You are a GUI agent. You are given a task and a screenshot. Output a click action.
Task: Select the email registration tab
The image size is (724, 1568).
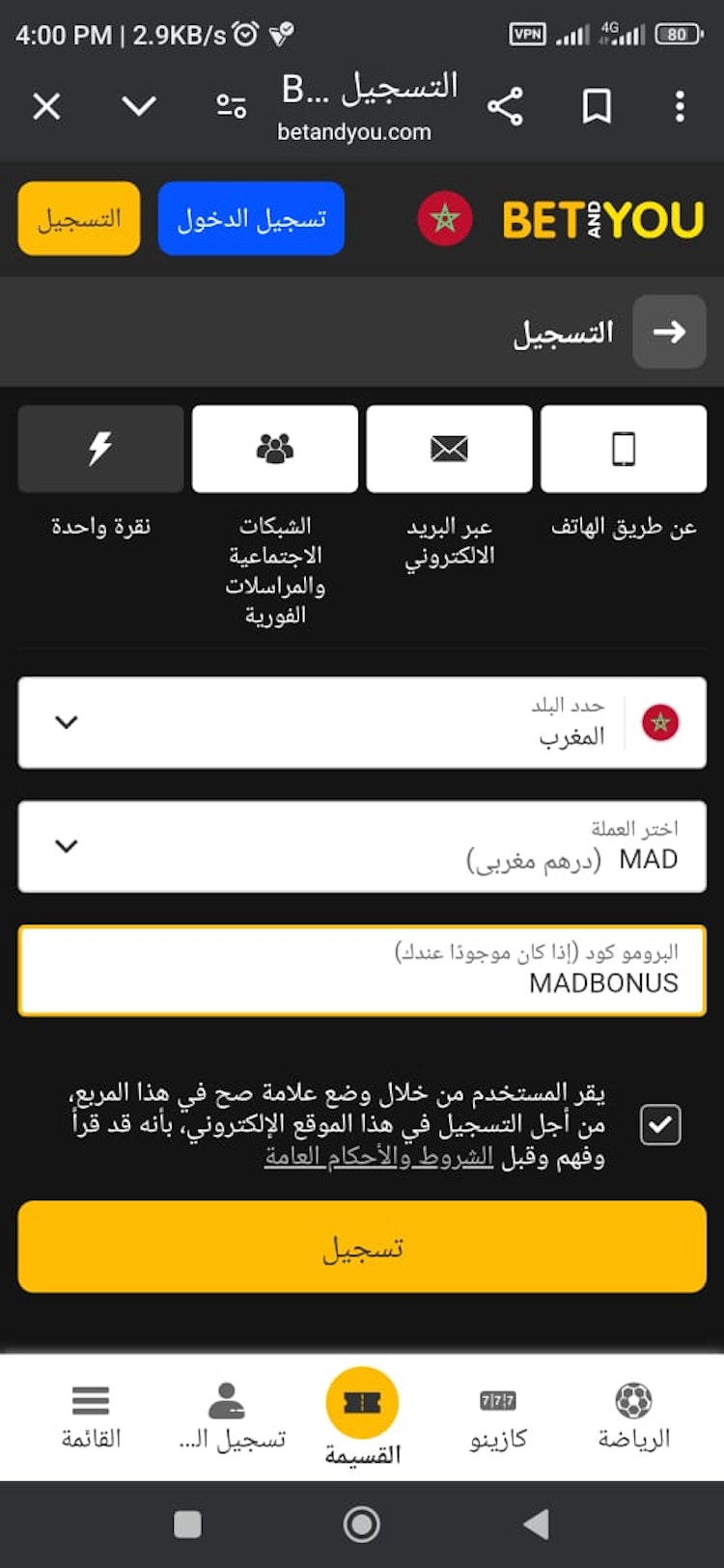(449, 450)
